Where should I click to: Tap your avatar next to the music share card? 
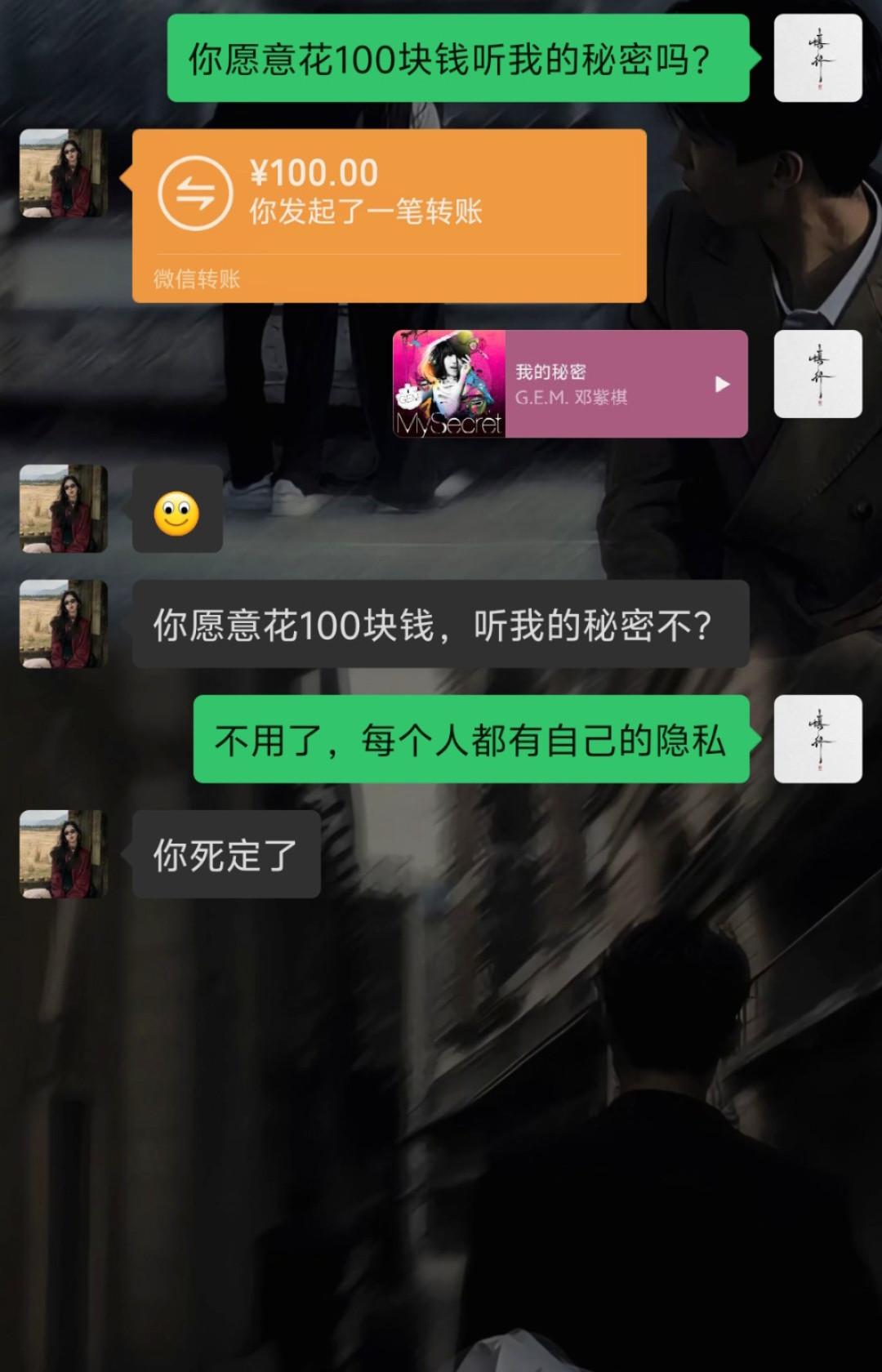click(x=817, y=374)
